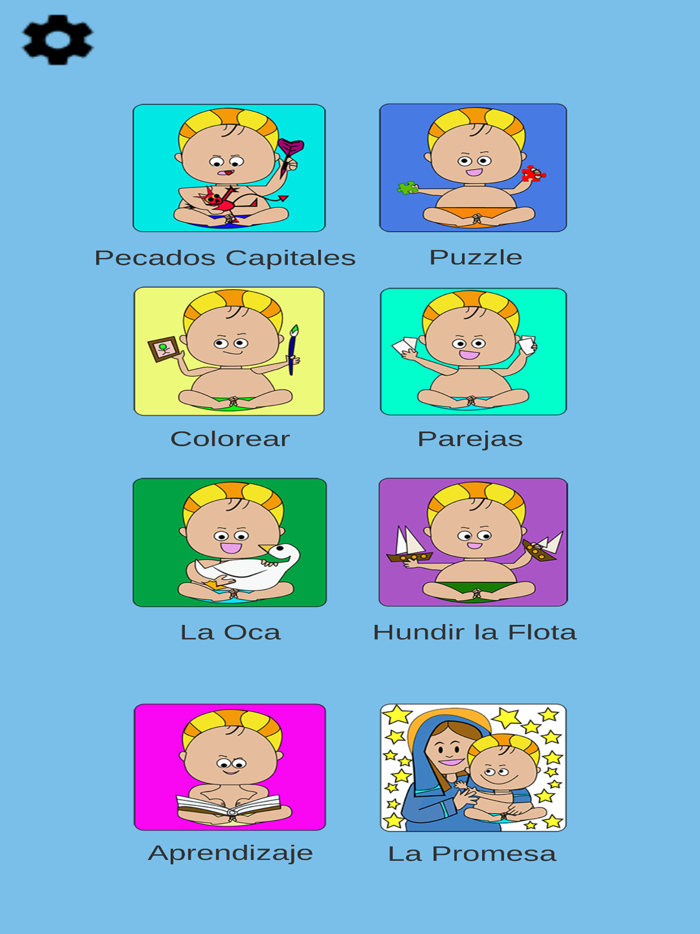The height and width of the screenshot is (934, 700).
Task: Open the settings gear
Action: coord(58,40)
